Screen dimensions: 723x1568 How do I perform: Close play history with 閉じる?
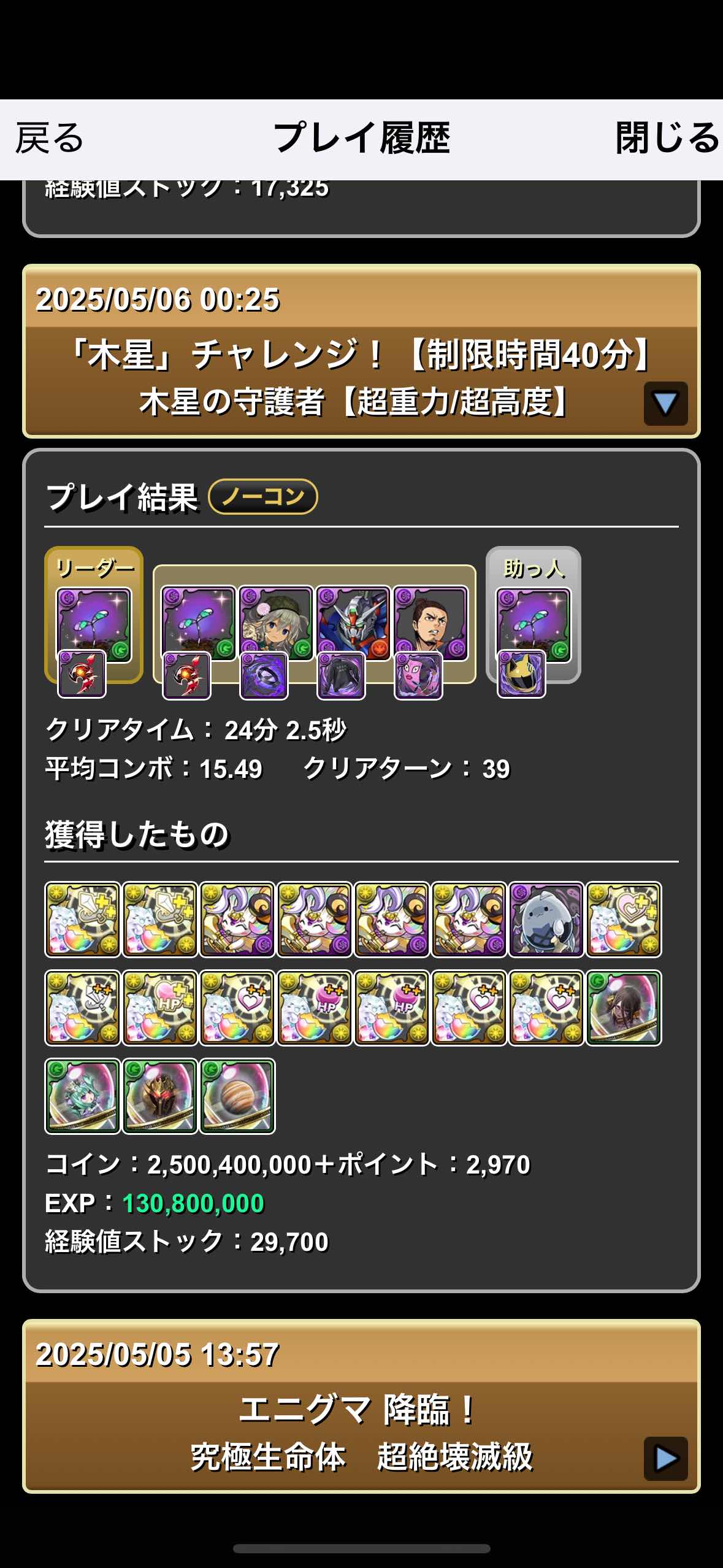(x=666, y=139)
